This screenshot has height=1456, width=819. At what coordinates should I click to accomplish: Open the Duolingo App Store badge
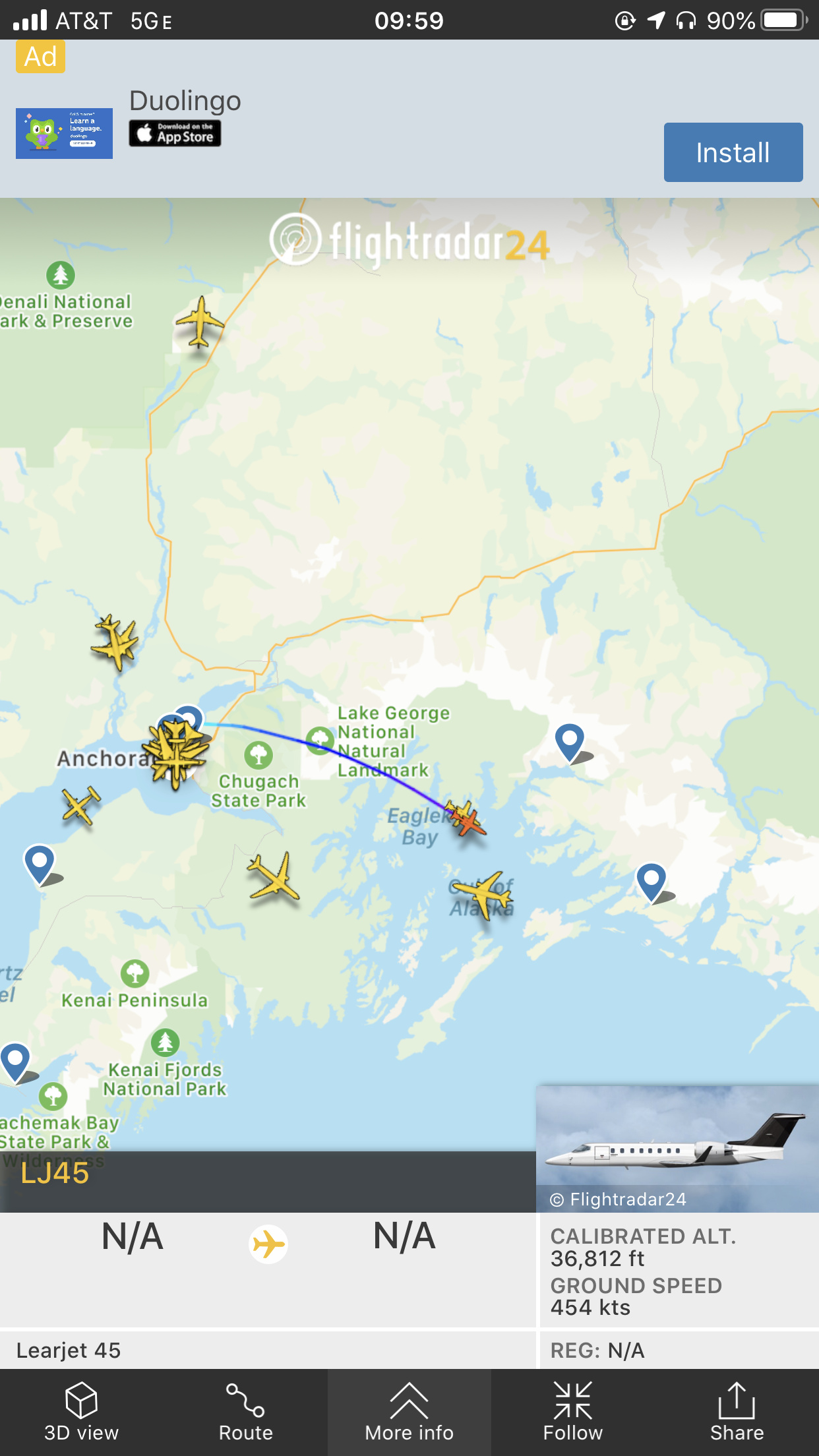(x=175, y=133)
